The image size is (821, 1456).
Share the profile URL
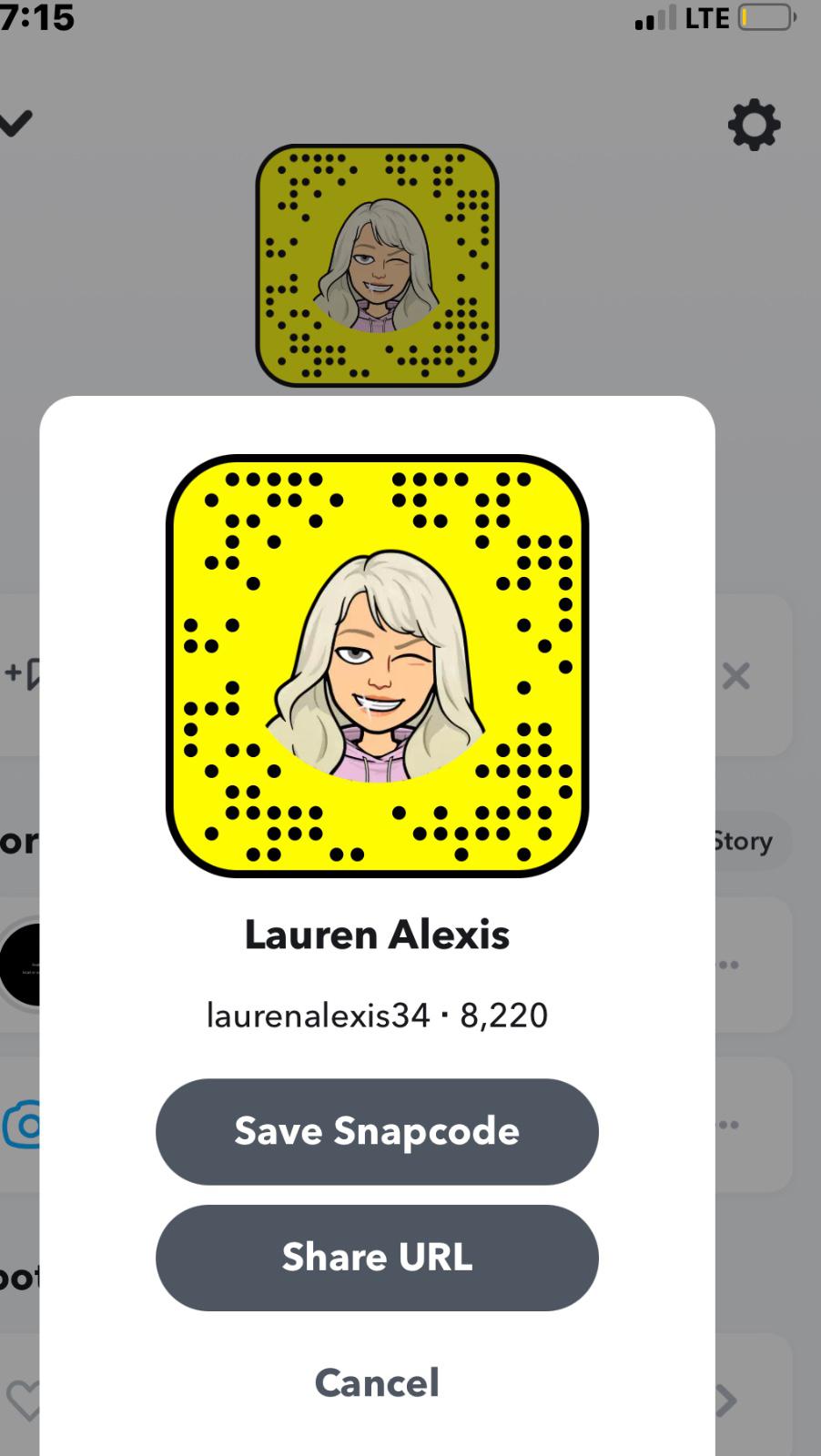click(377, 1258)
